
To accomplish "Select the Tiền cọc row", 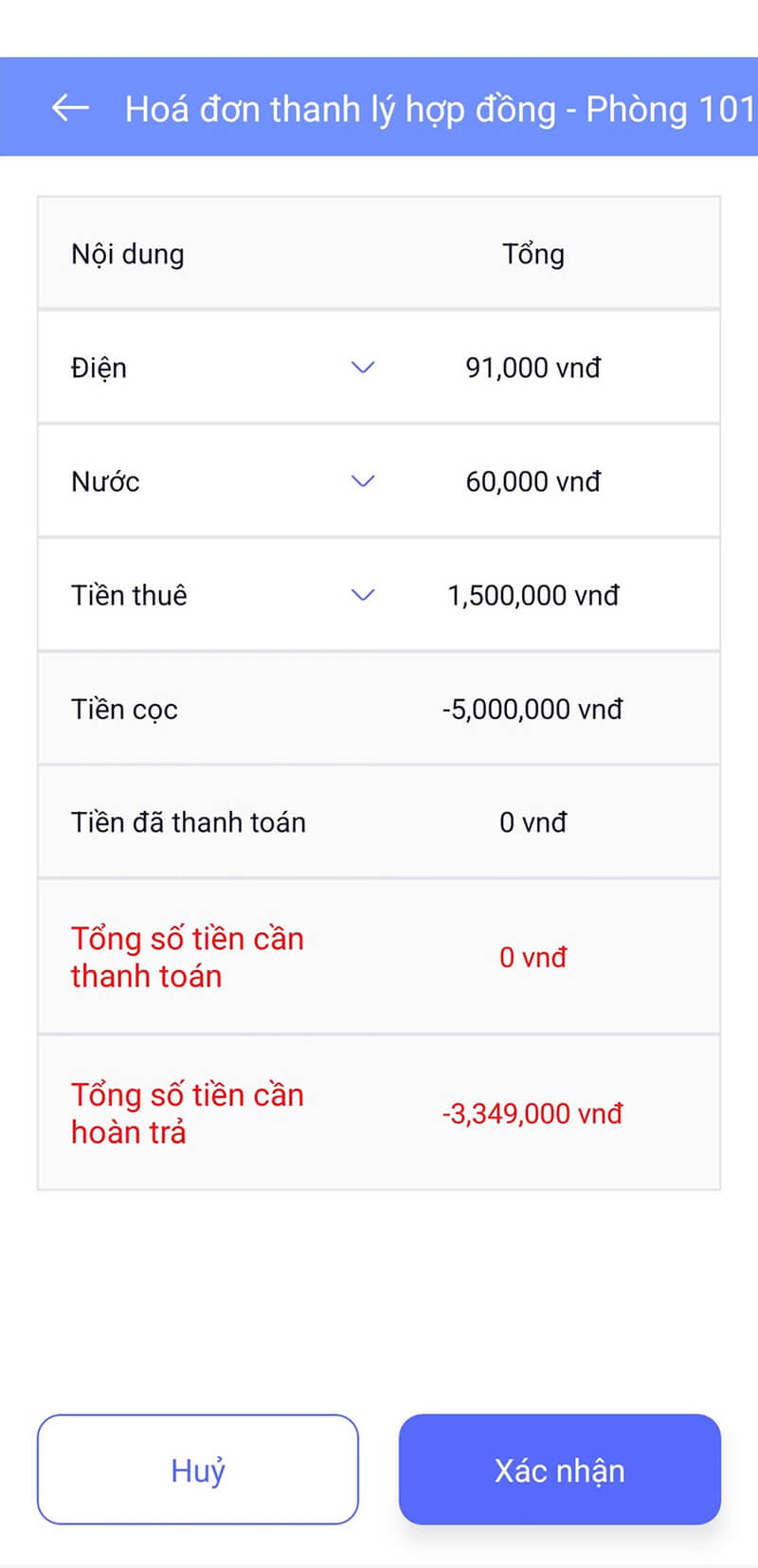I will (x=379, y=709).
